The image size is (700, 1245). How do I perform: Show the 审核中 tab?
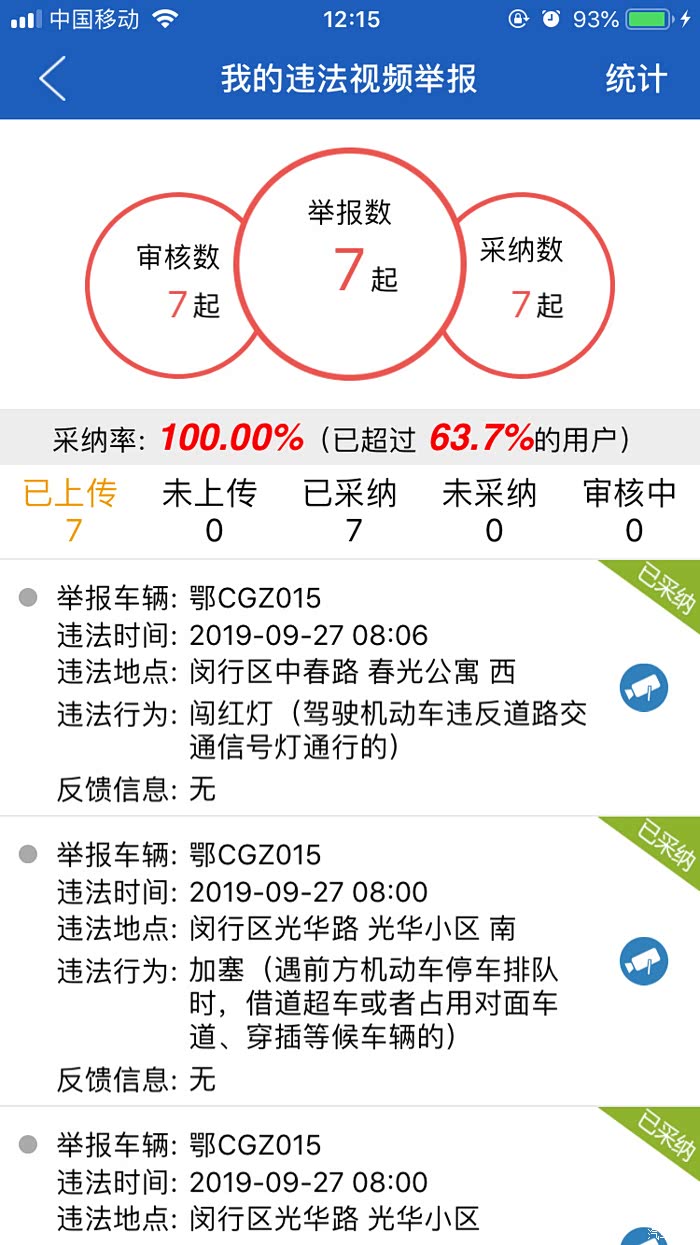click(631, 510)
